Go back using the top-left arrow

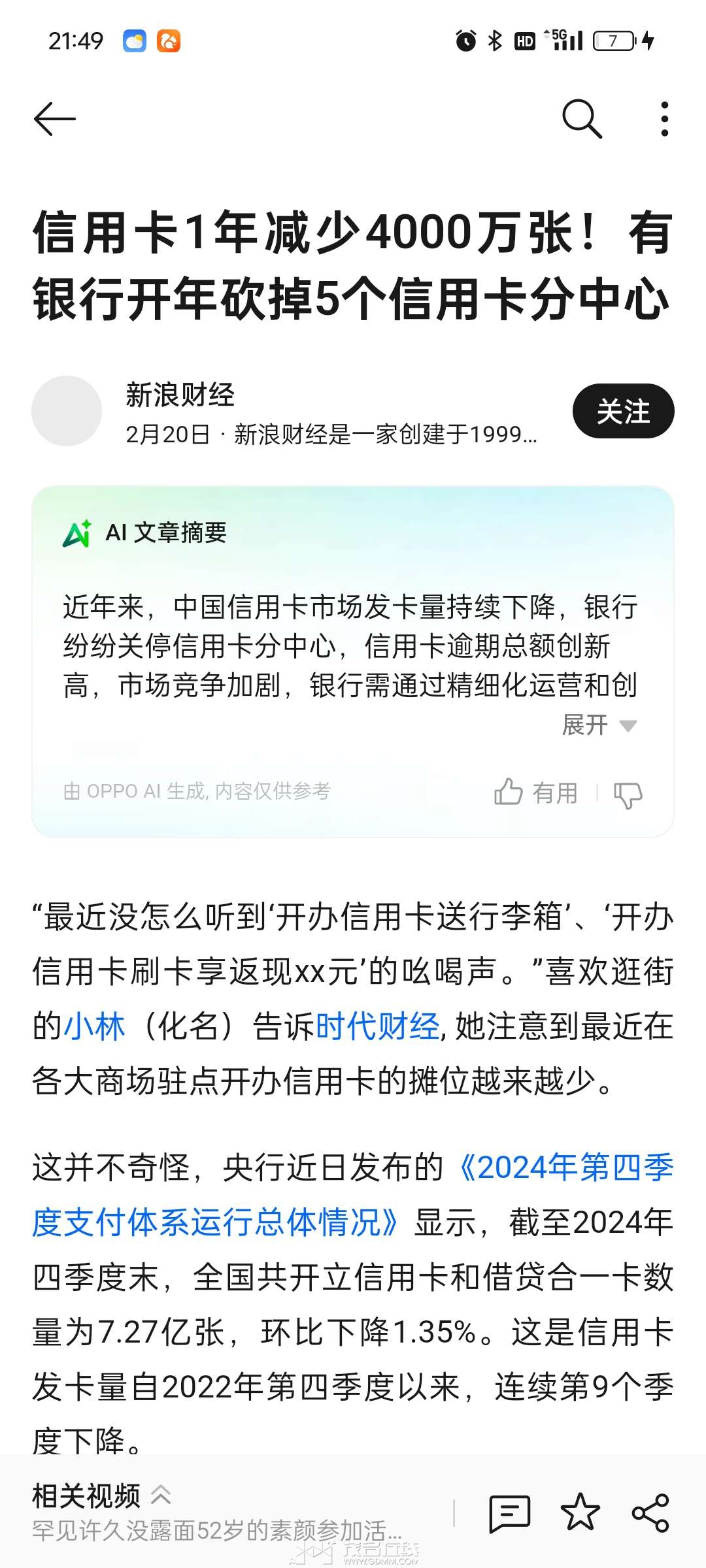(55, 119)
